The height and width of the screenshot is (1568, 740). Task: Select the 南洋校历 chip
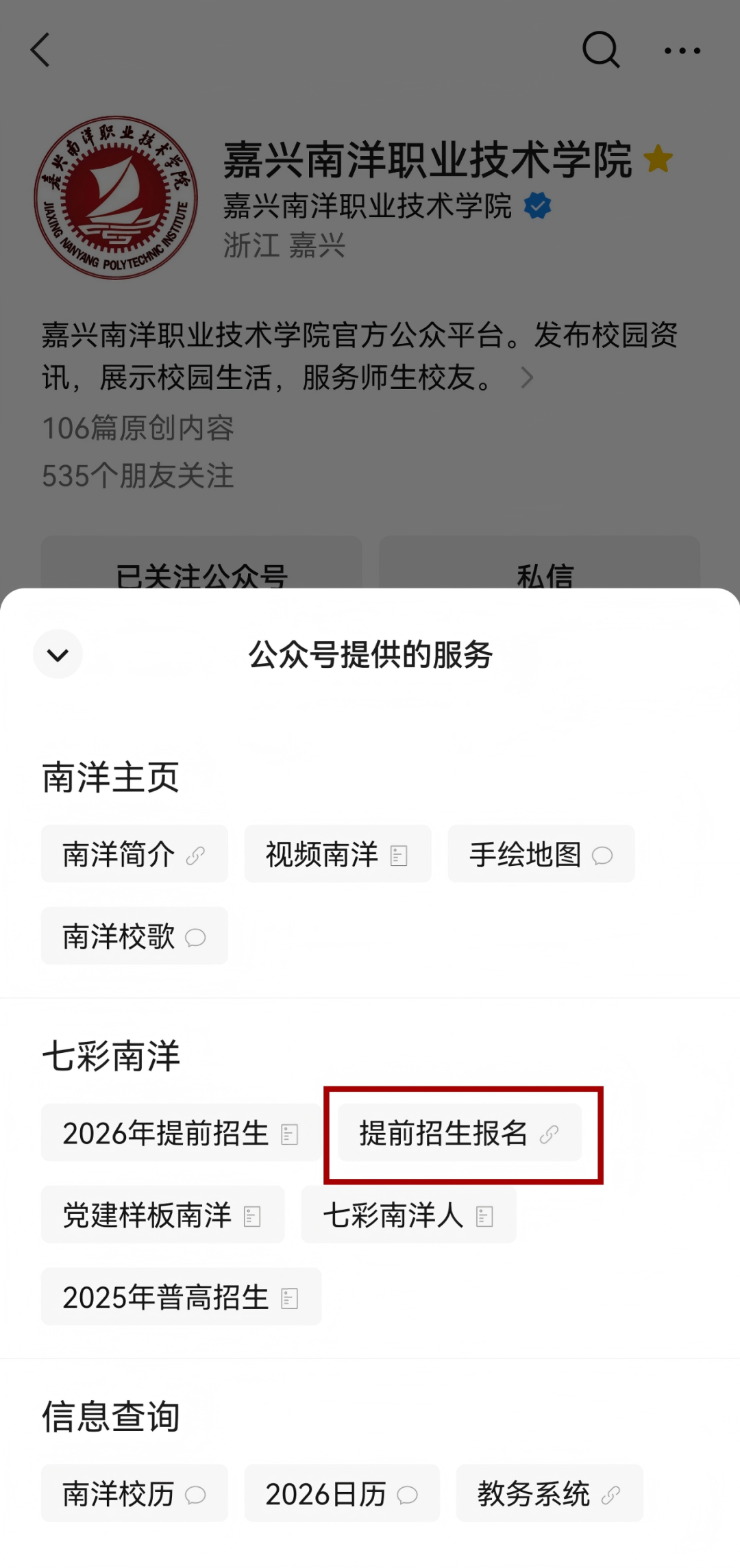pos(134,1494)
